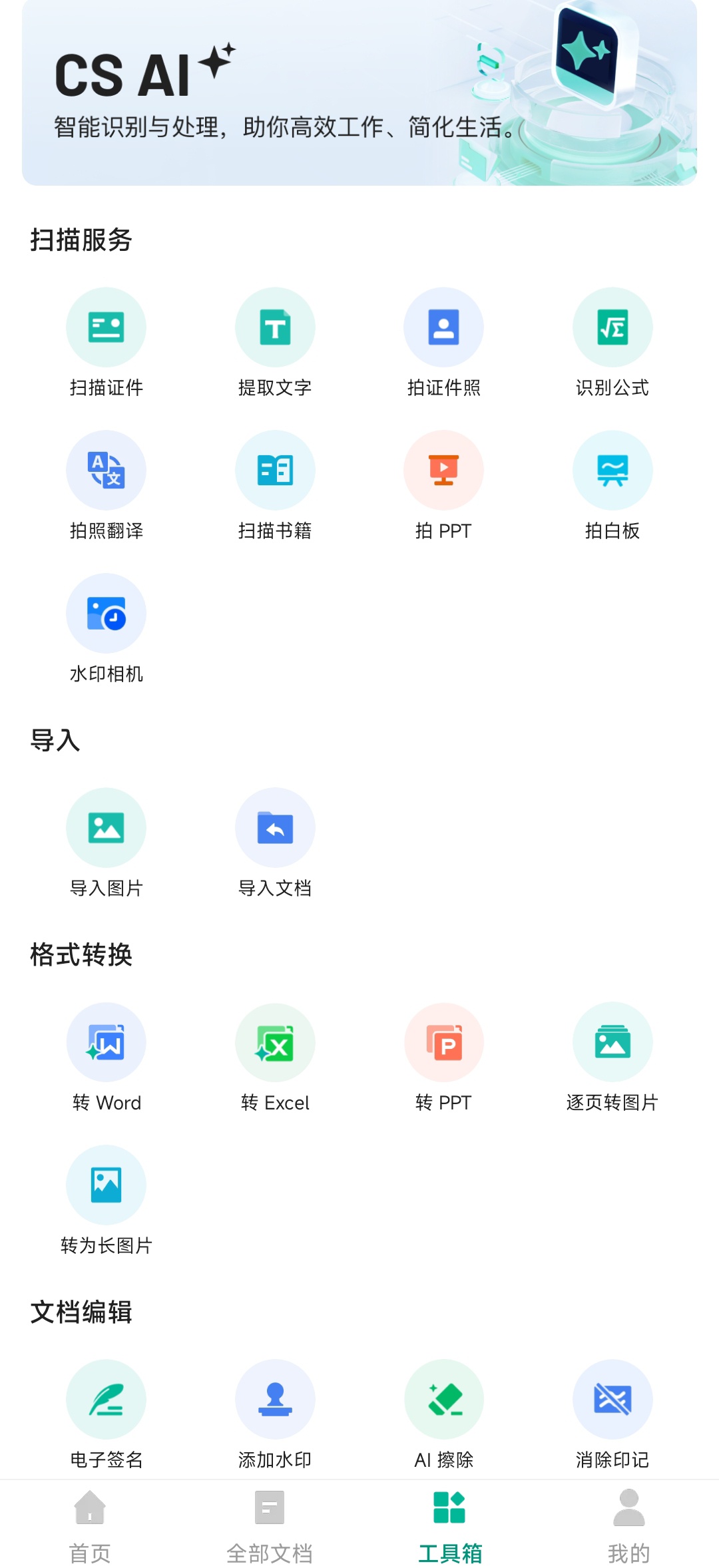Open 逐页转图片 page-to-image tool
Screen dimensions: 719x1568
[x=612, y=1043]
